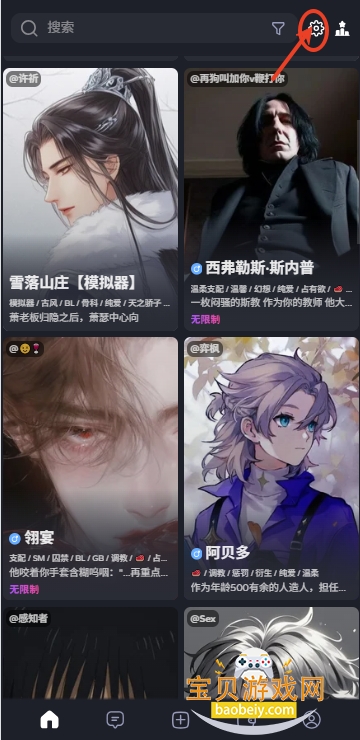Switch to the profile tab
The image size is (360, 740).
coord(311,719)
